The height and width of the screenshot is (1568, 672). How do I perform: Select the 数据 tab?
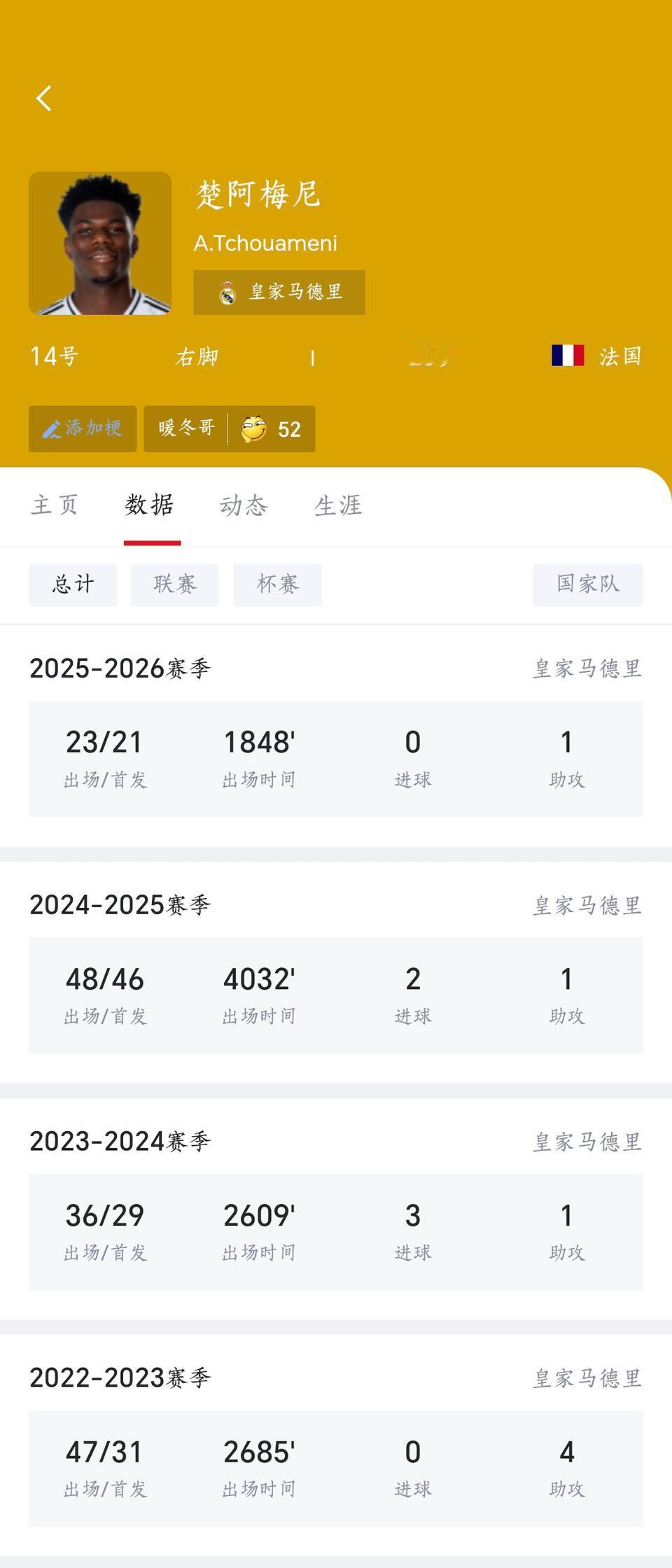148,505
